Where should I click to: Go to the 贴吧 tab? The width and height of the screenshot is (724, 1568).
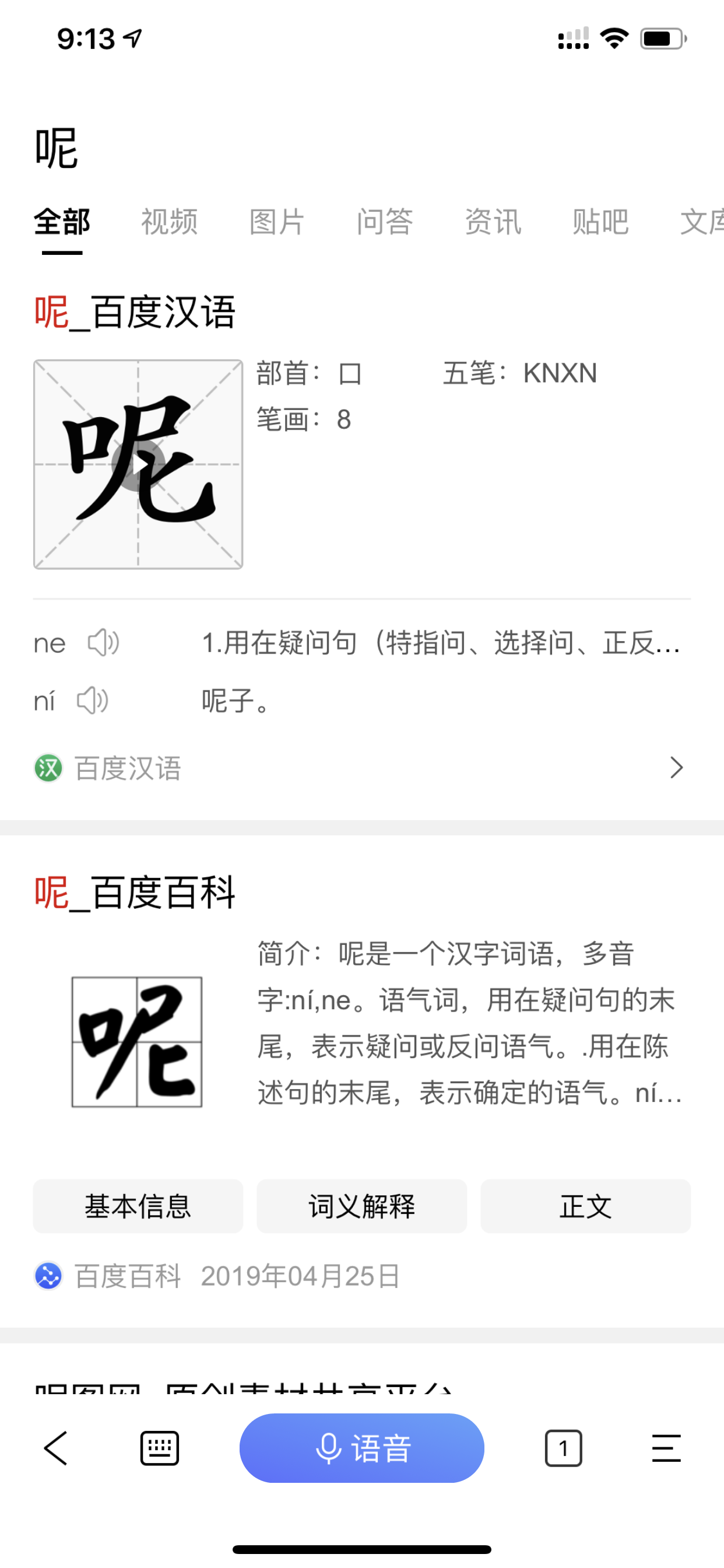[600, 222]
